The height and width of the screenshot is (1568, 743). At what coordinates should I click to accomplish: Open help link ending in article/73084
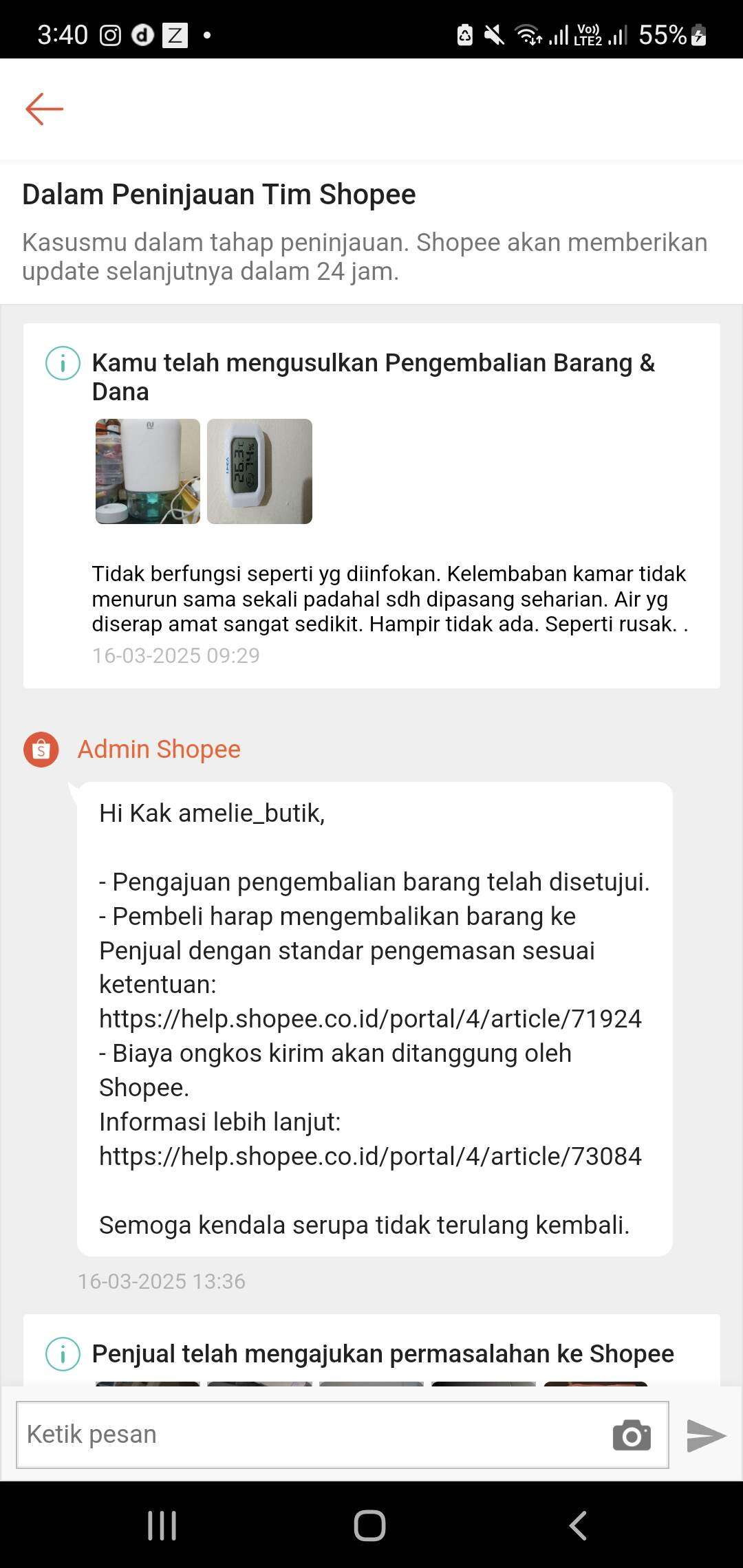(x=370, y=1156)
